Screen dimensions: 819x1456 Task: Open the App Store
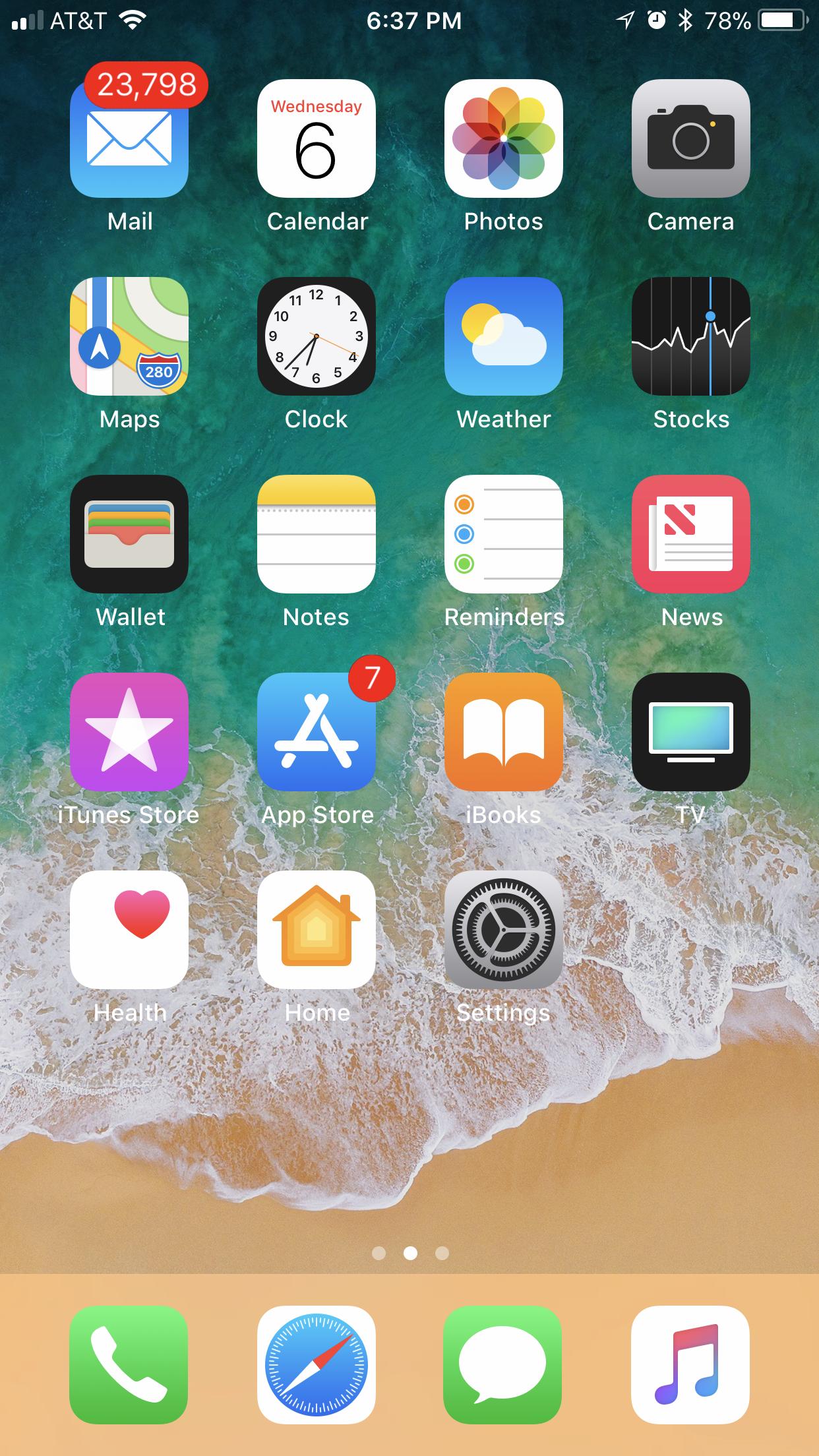317,732
